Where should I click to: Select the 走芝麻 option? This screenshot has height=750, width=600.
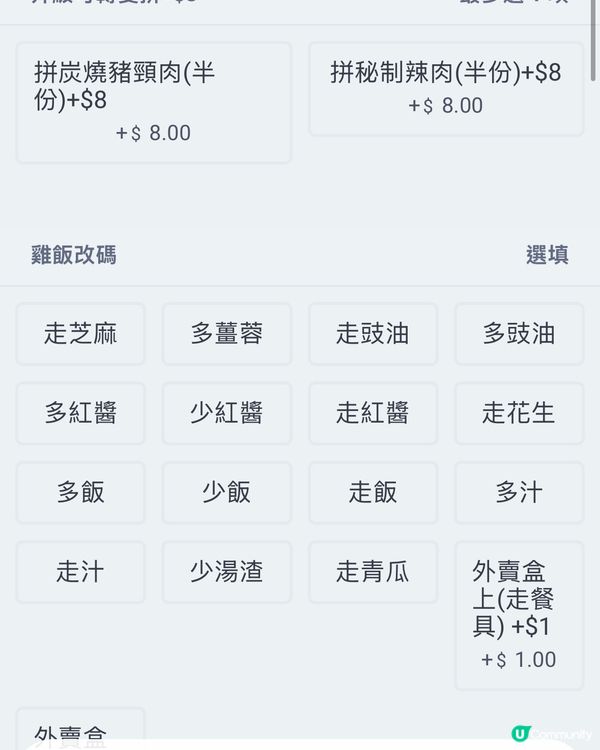click(81, 334)
